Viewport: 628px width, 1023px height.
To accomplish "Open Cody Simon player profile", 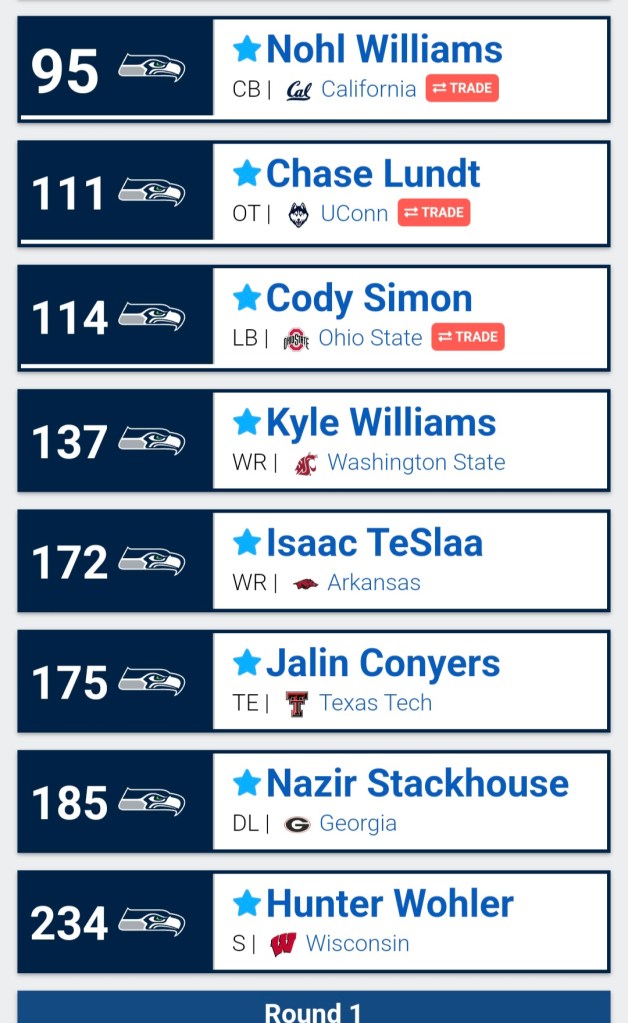I will click(x=369, y=298).
